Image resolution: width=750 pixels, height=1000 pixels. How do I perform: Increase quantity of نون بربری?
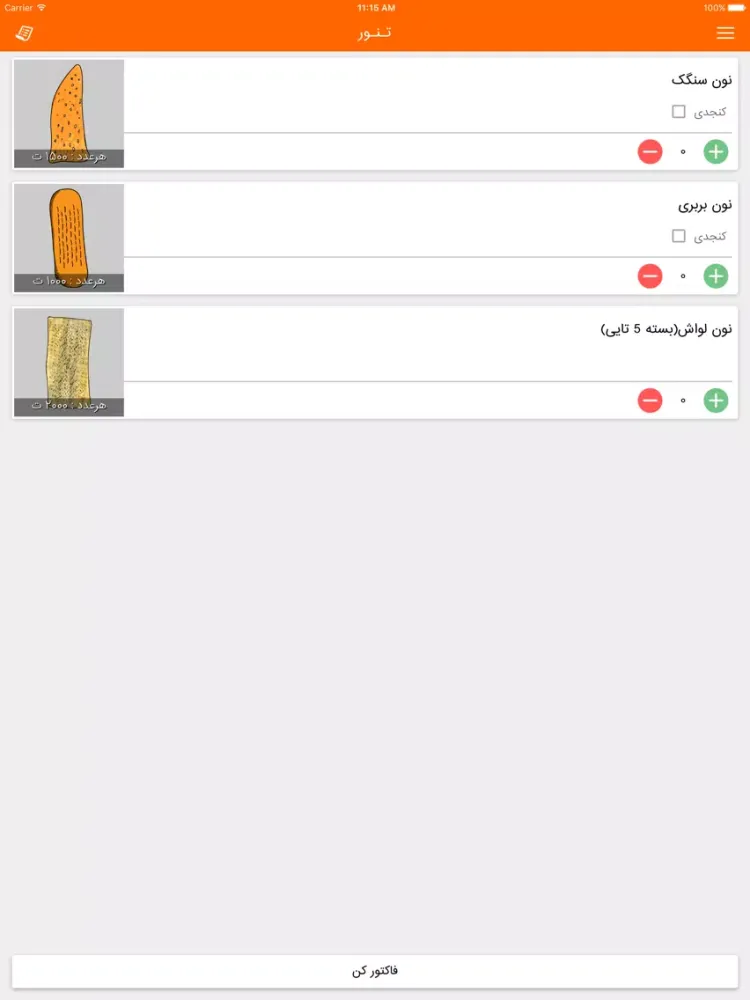[716, 276]
